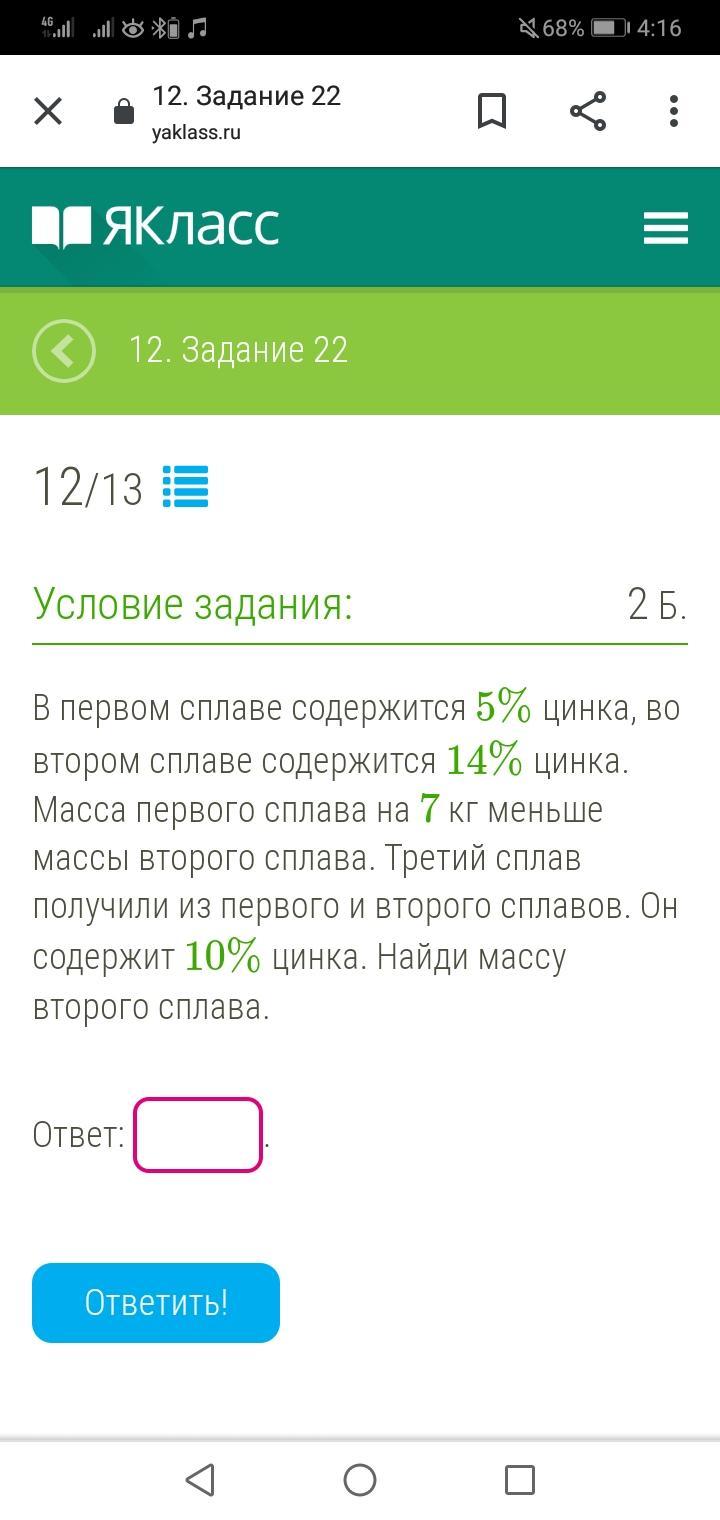Share the page link
720x1520 pixels.
tap(588, 111)
